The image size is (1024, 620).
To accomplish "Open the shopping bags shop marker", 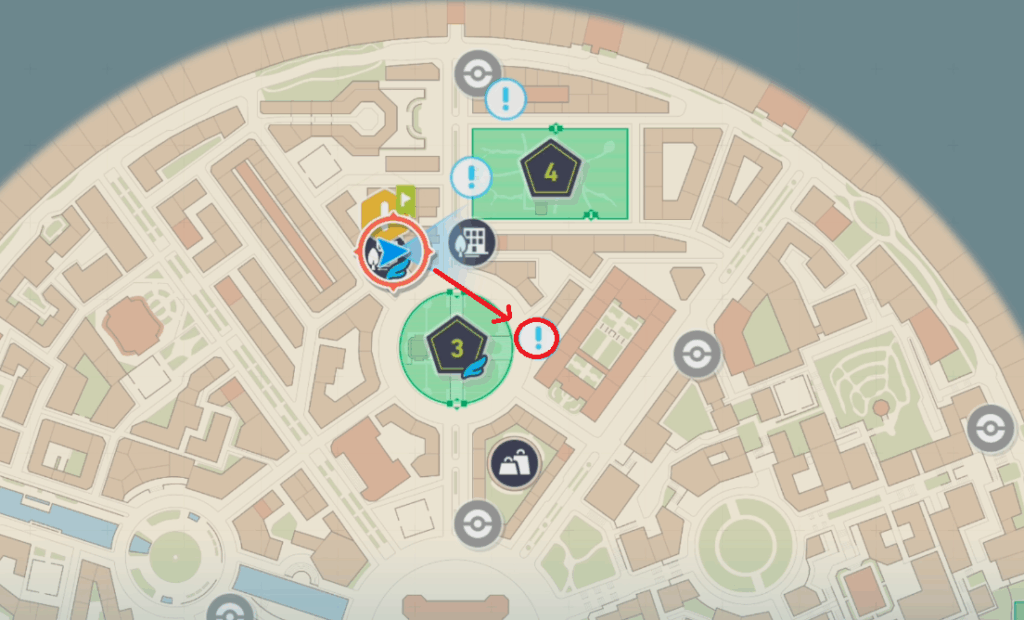I will tap(515, 463).
